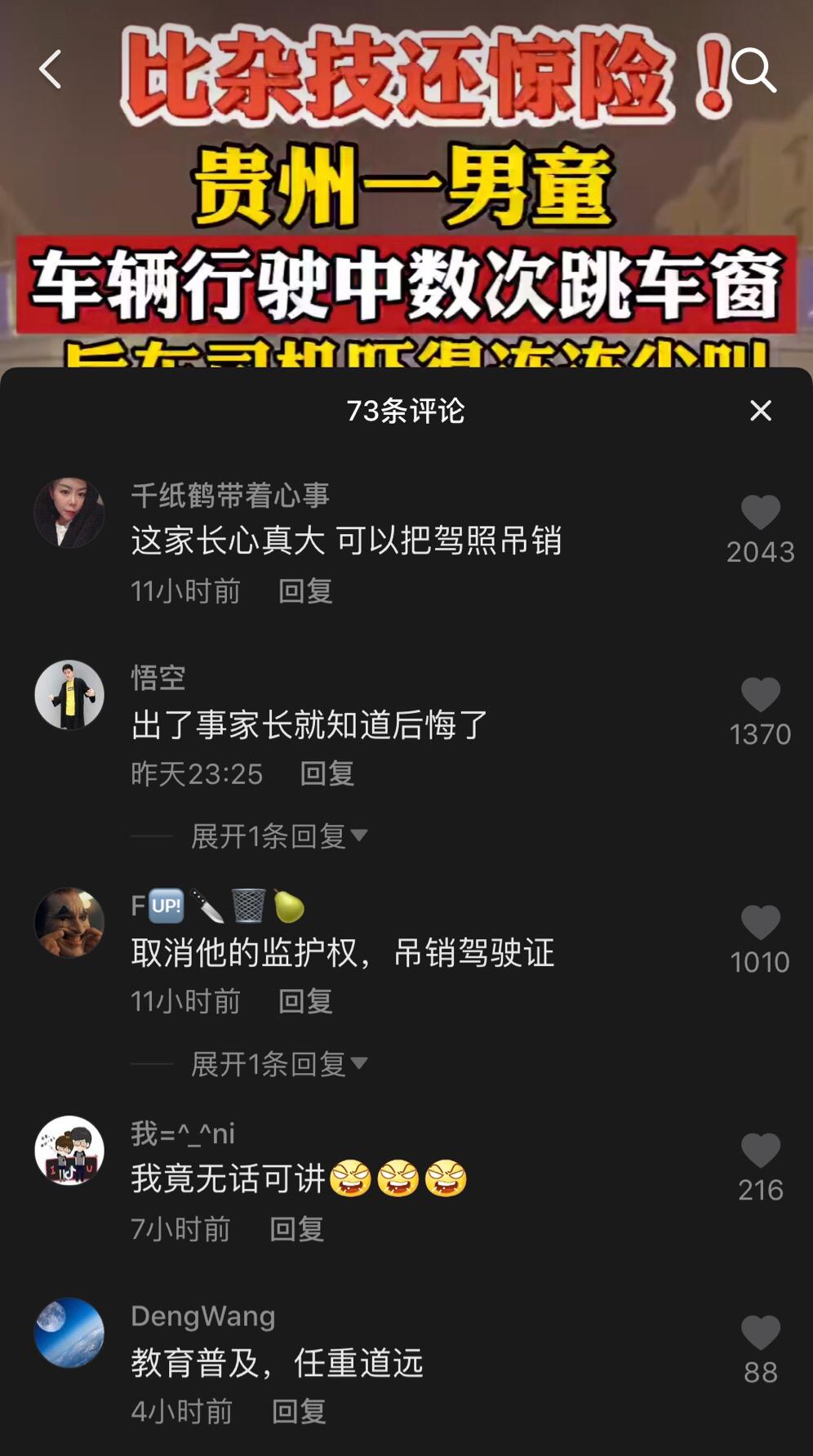This screenshot has width=813, height=1456.
Task: Close the 73条评论 comments panel
Action: (x=761, y=411)
